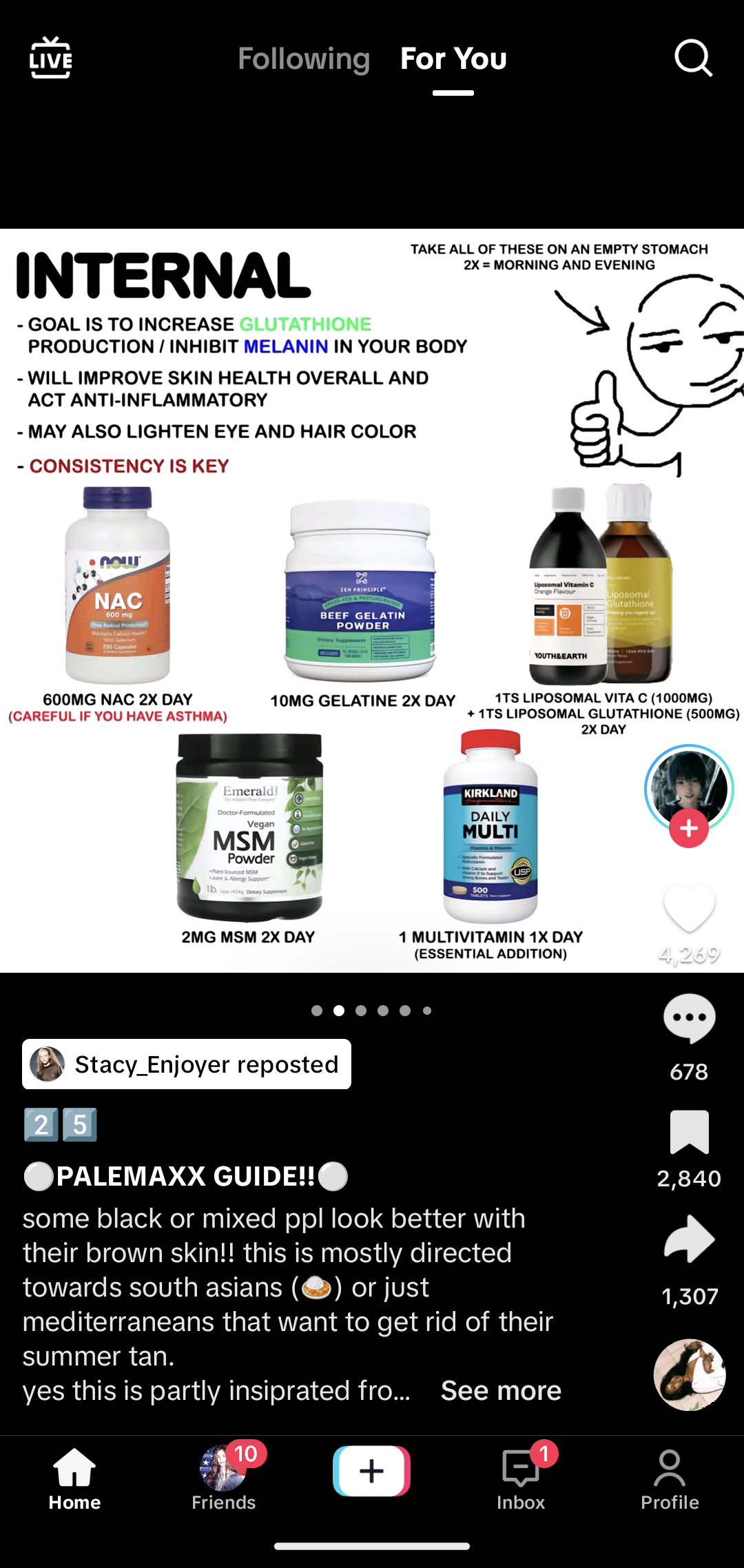Like this post with the heart
The height and width of the screenshot is (1568, 744).
click(689, 909)
